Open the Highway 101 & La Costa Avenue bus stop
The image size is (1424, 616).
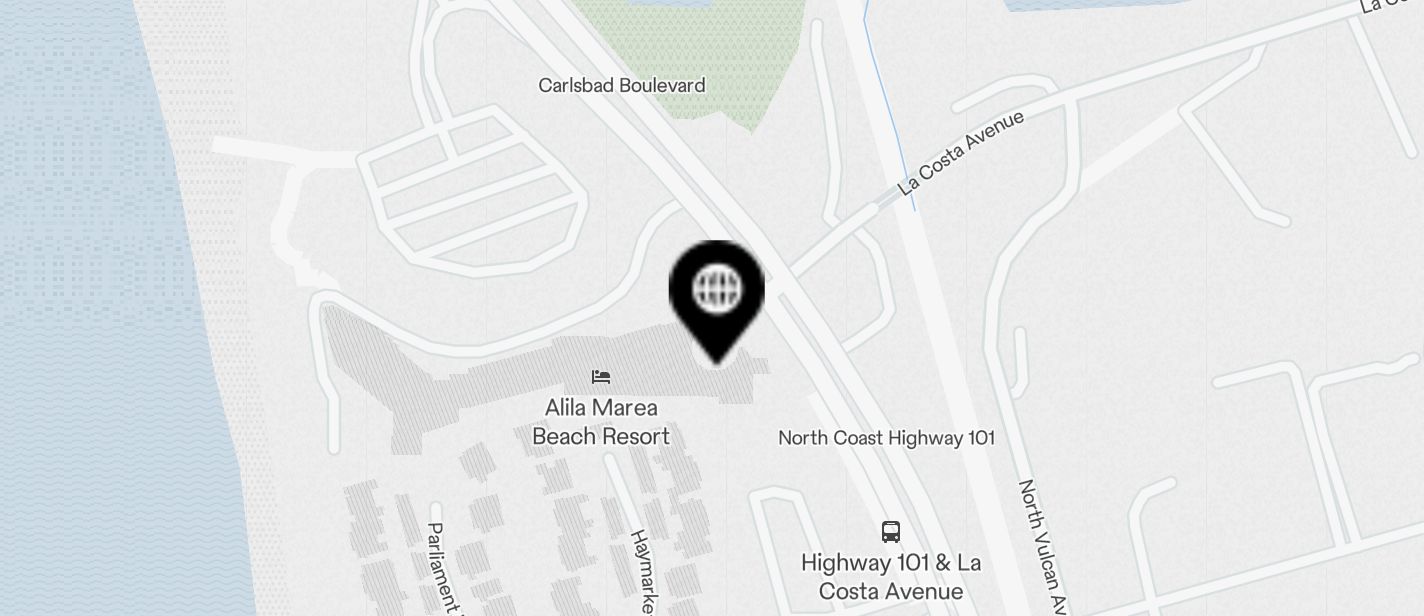coord(890,531)
